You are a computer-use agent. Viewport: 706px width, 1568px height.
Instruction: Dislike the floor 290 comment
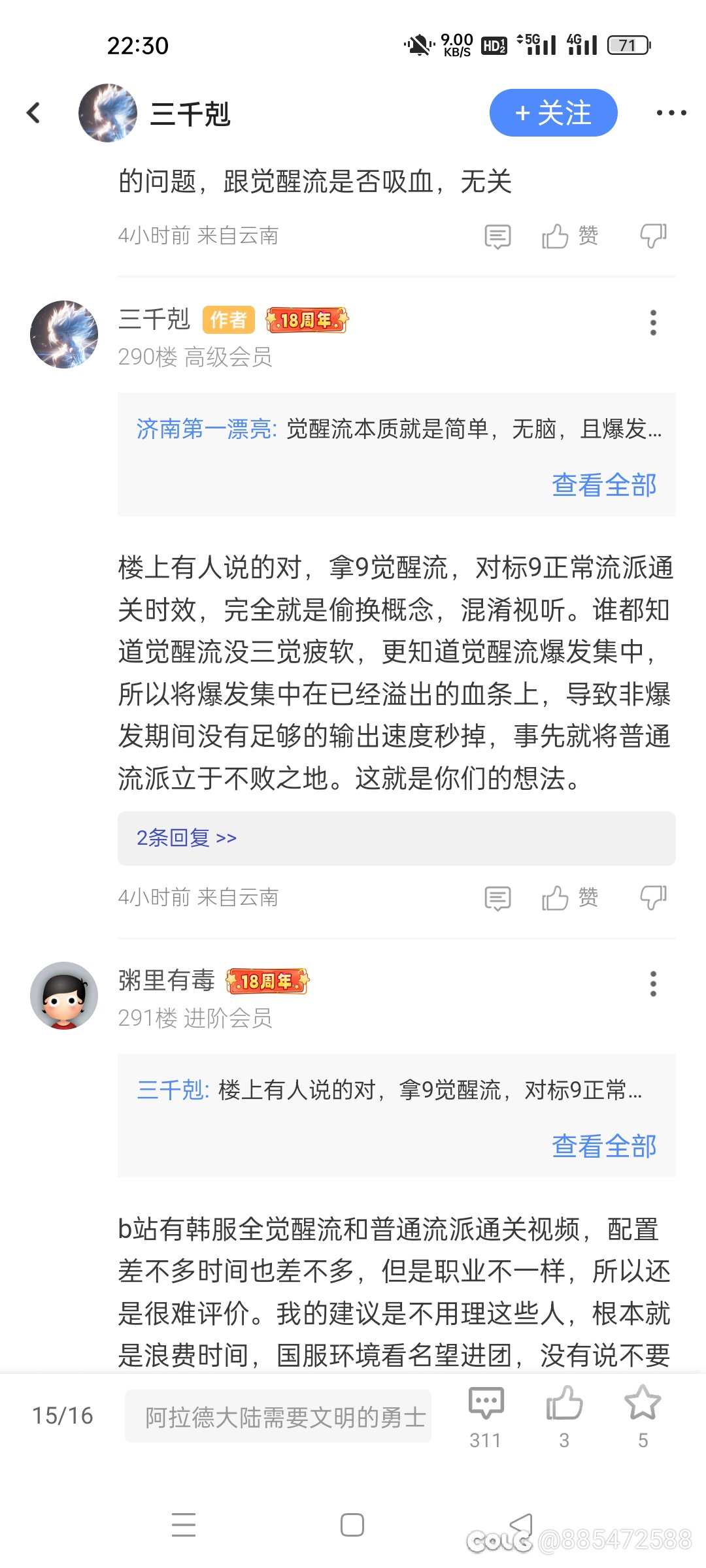tap(653, 898)
